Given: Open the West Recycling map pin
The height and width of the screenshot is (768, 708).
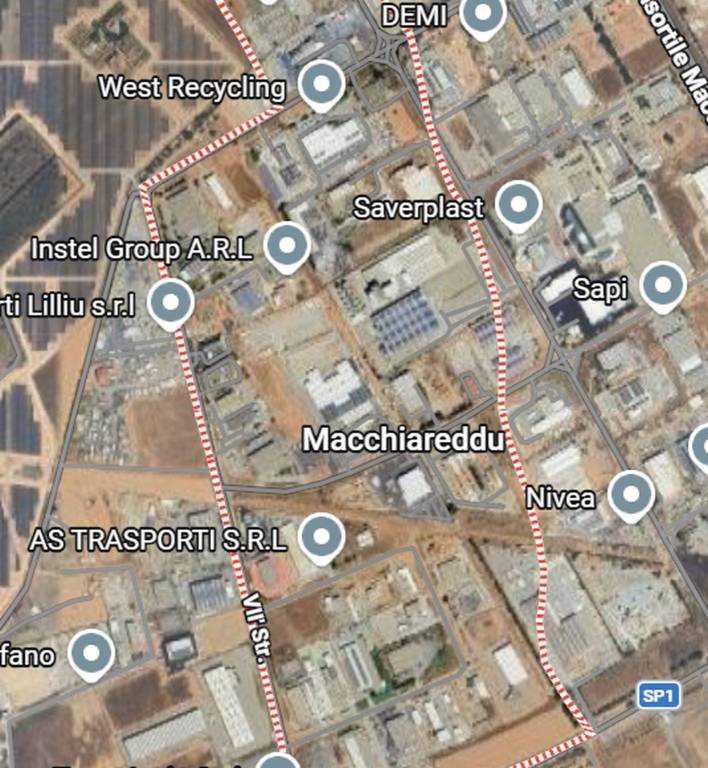Looking at the screenshot, I should (321, 85).
